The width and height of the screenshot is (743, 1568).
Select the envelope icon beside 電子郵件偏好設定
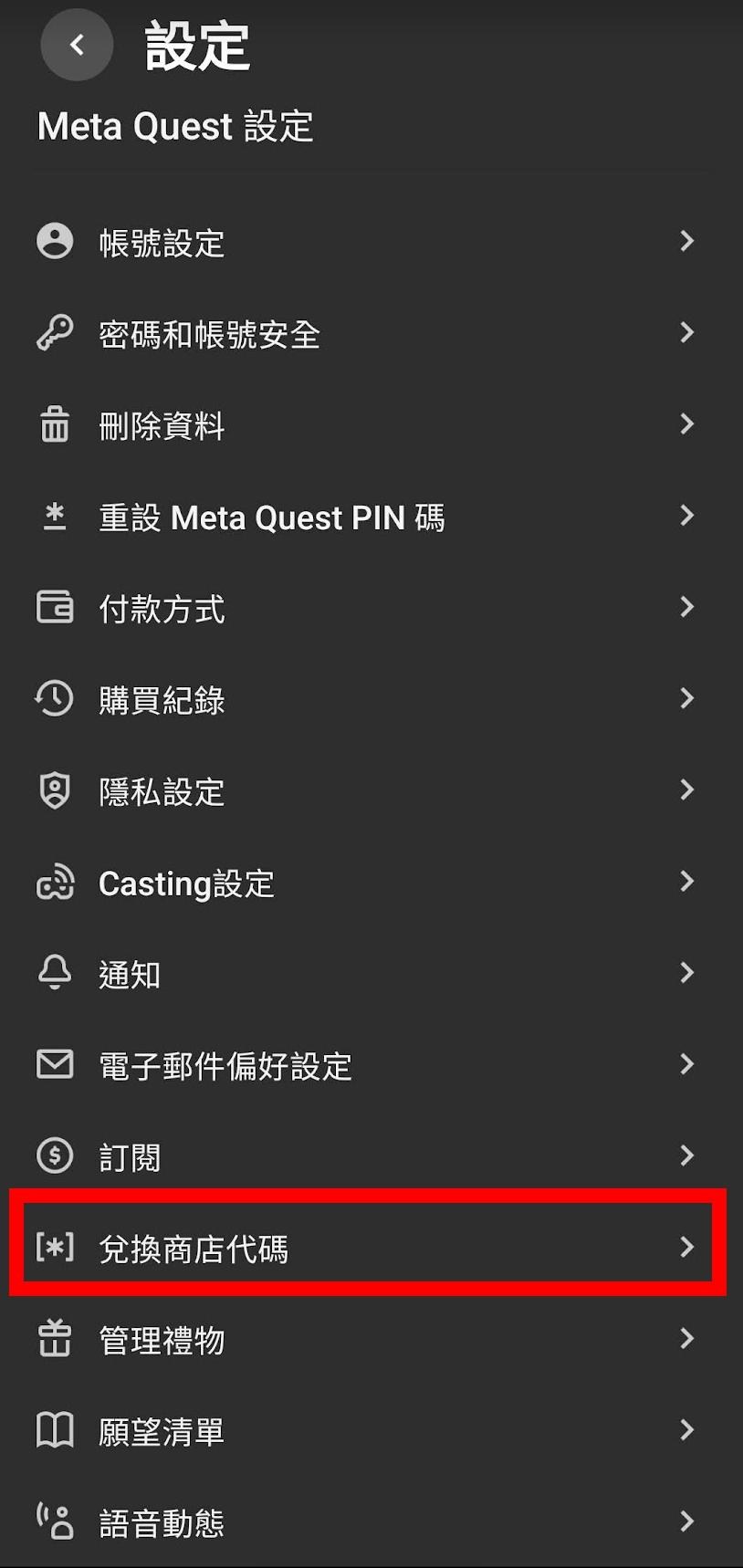point(55,1065)
